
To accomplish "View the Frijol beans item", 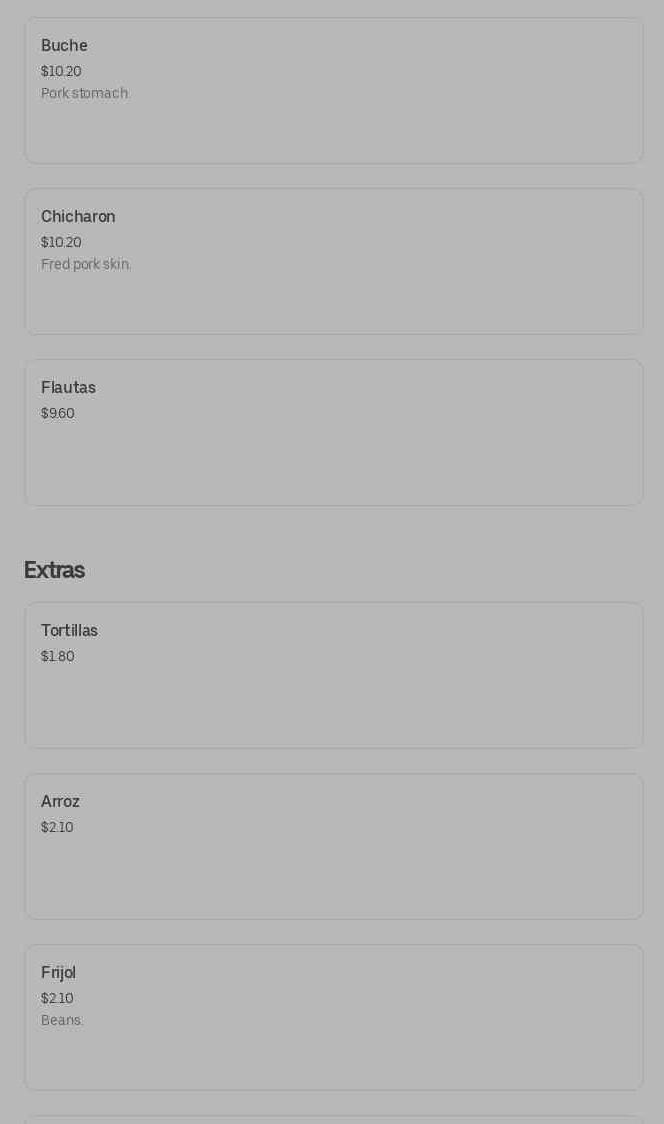I will coord(333,1018).
